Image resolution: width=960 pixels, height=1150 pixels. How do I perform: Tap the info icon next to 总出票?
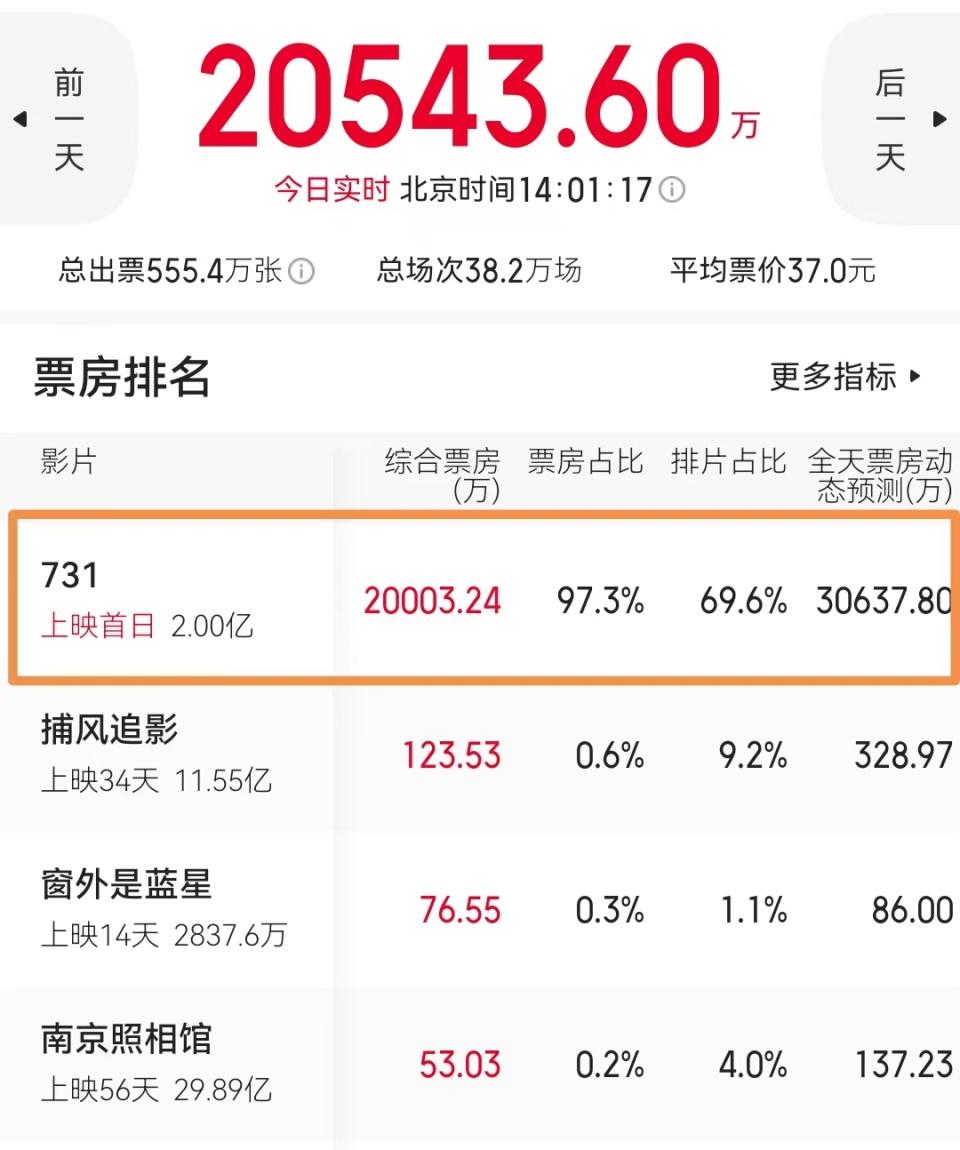(x=301, y=271)
